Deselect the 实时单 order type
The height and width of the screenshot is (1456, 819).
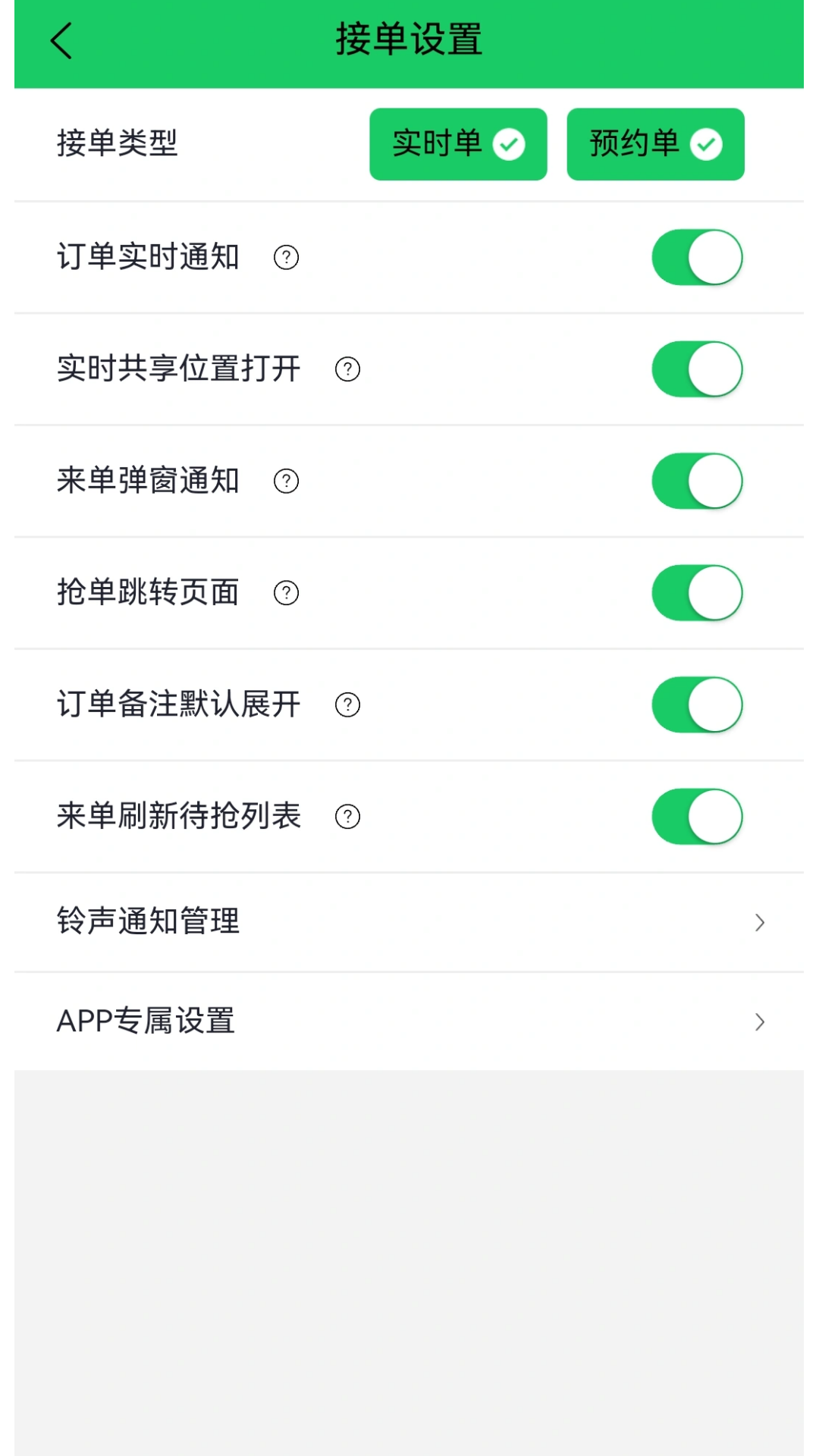(458, 144)
